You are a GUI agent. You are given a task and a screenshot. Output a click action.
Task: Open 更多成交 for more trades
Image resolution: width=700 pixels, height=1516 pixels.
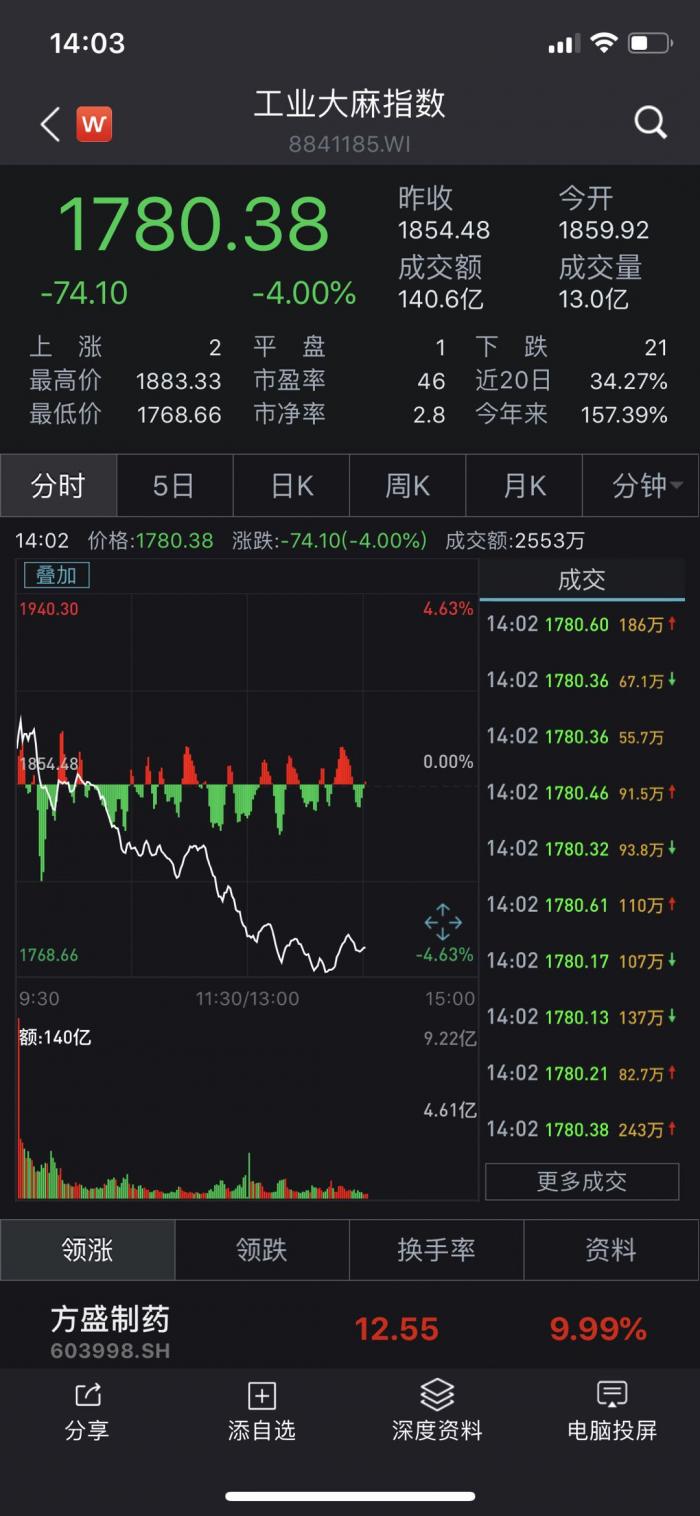(x=581, y=1181)
